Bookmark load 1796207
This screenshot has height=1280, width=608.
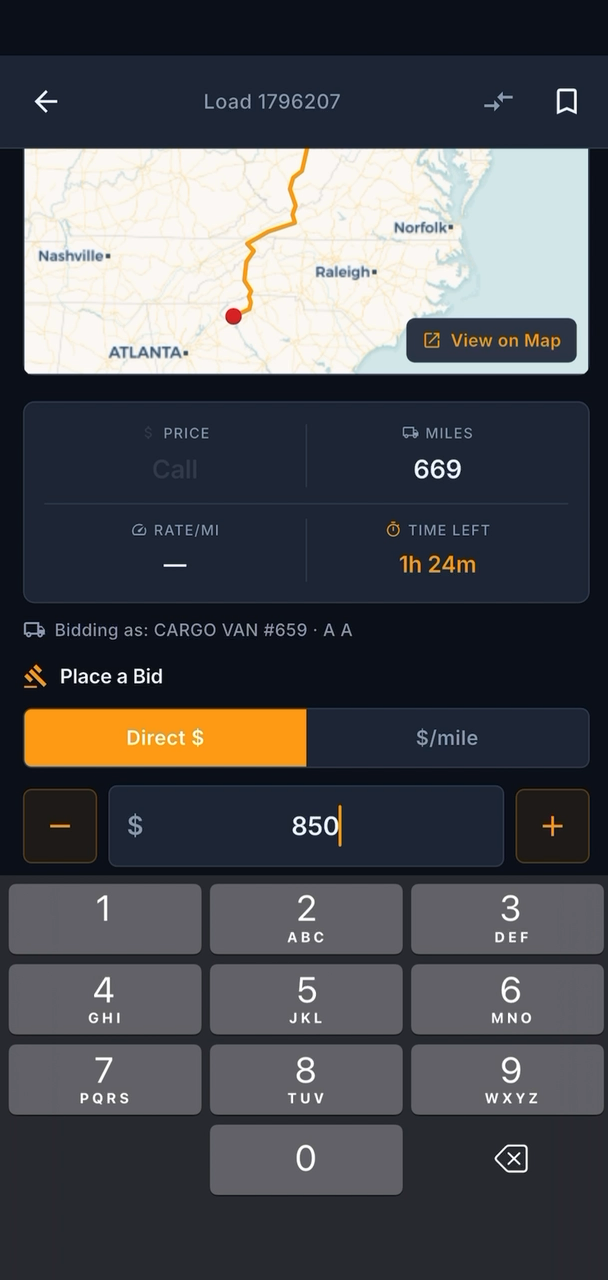tap(566, 101)
